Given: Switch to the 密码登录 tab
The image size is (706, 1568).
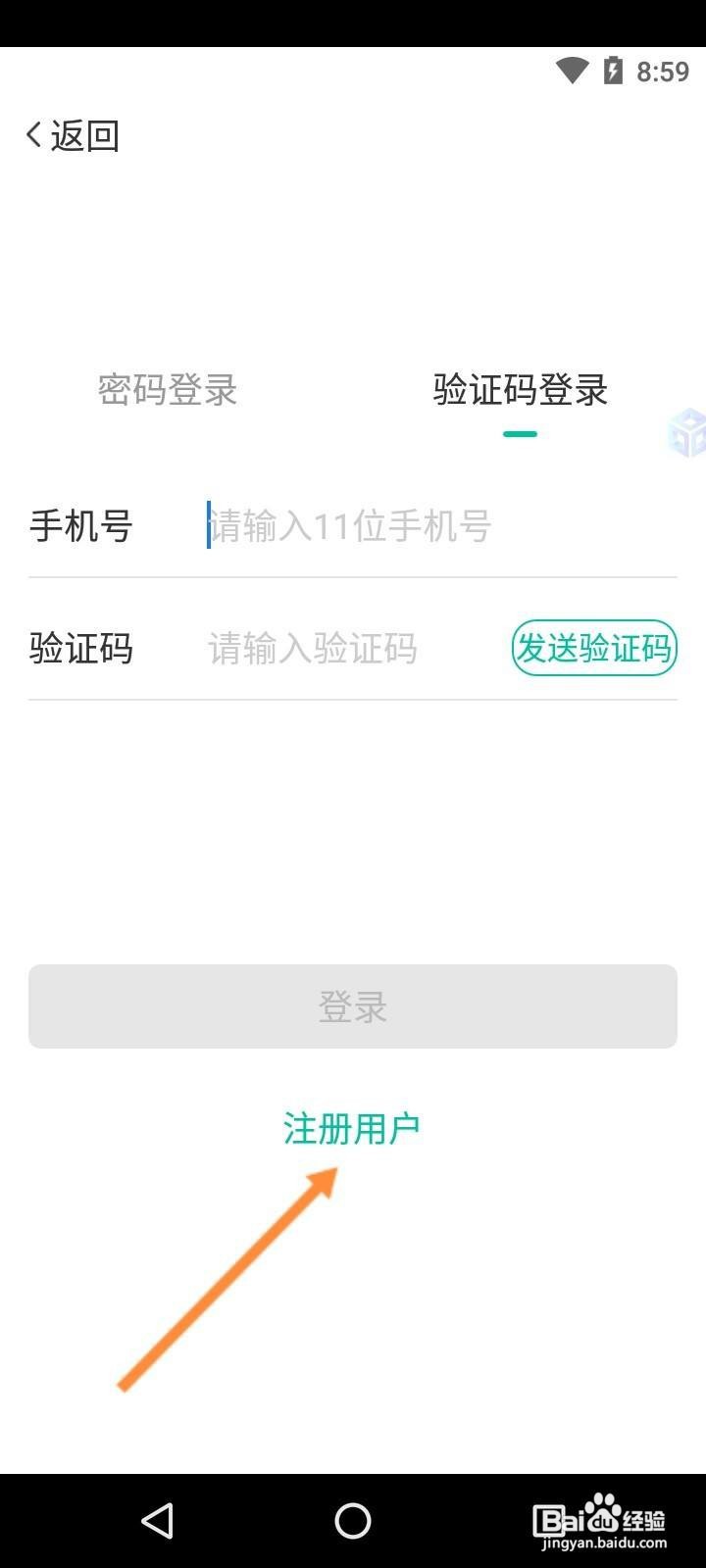Looking at the screenshot, I should click(167, 391).
